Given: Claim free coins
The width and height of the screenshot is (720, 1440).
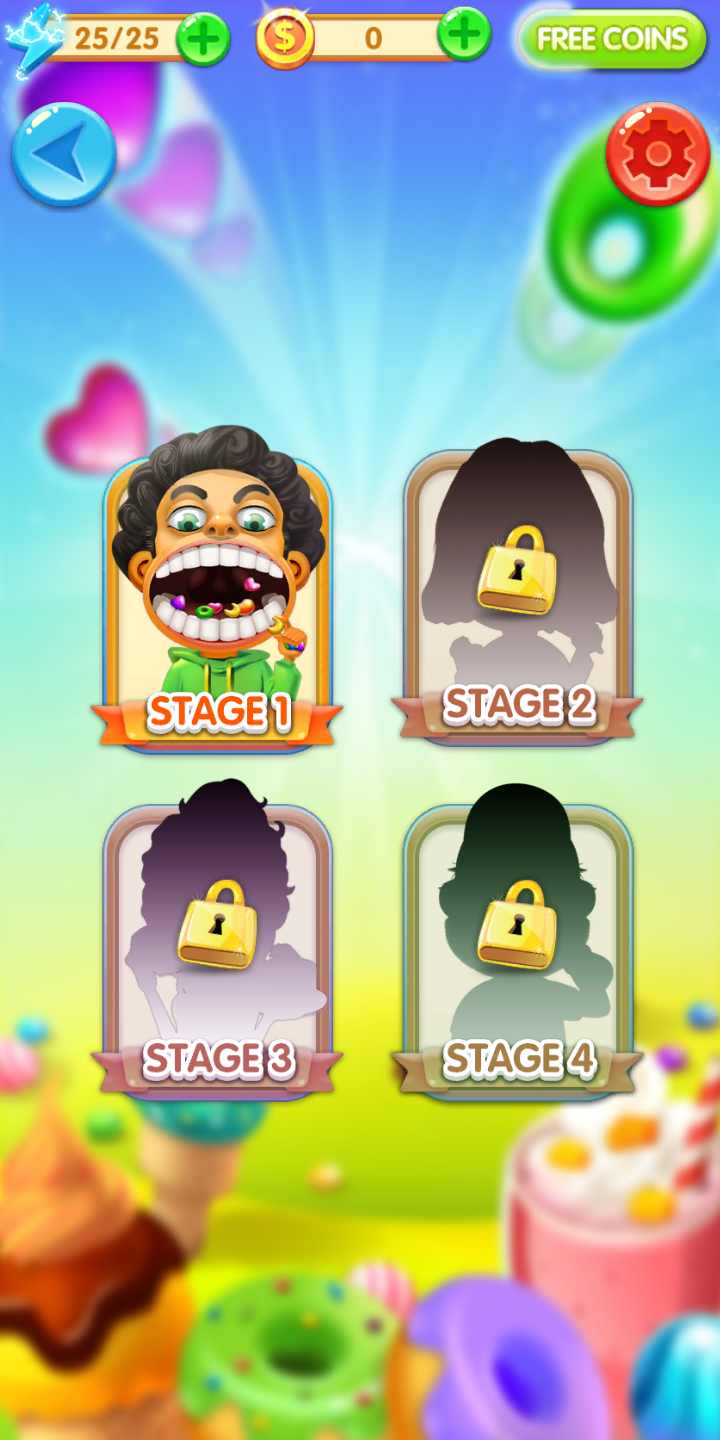Looking at the screenshot, I should click(x=612, y=40).
